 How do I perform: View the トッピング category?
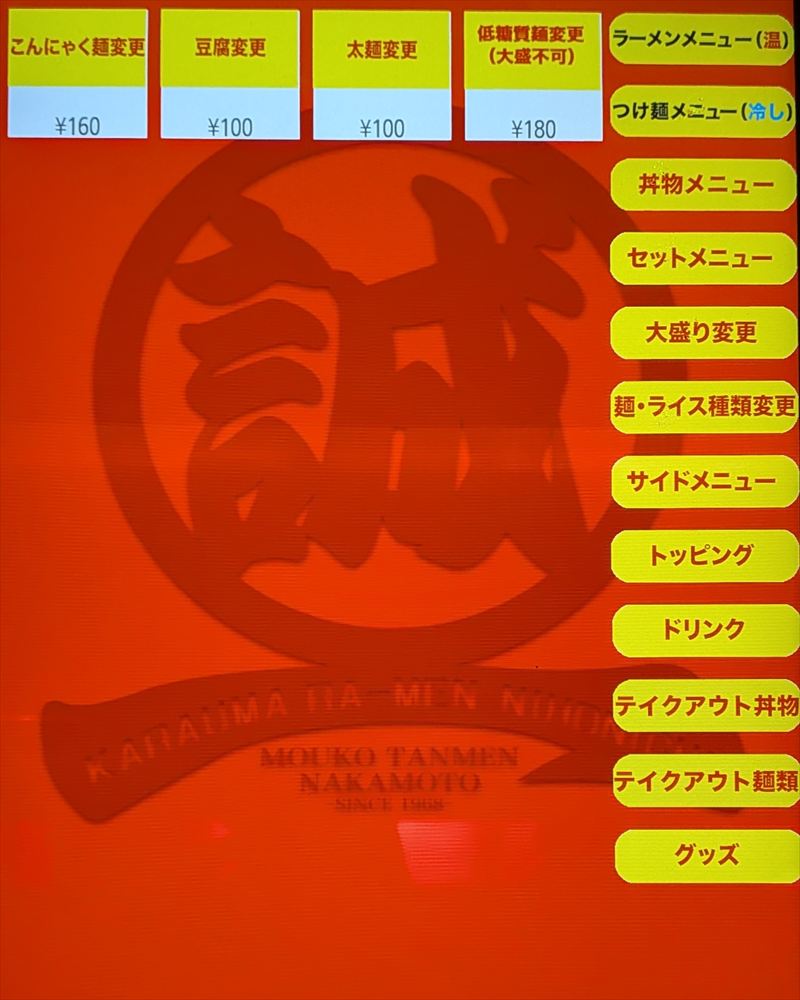coord(703,555)
